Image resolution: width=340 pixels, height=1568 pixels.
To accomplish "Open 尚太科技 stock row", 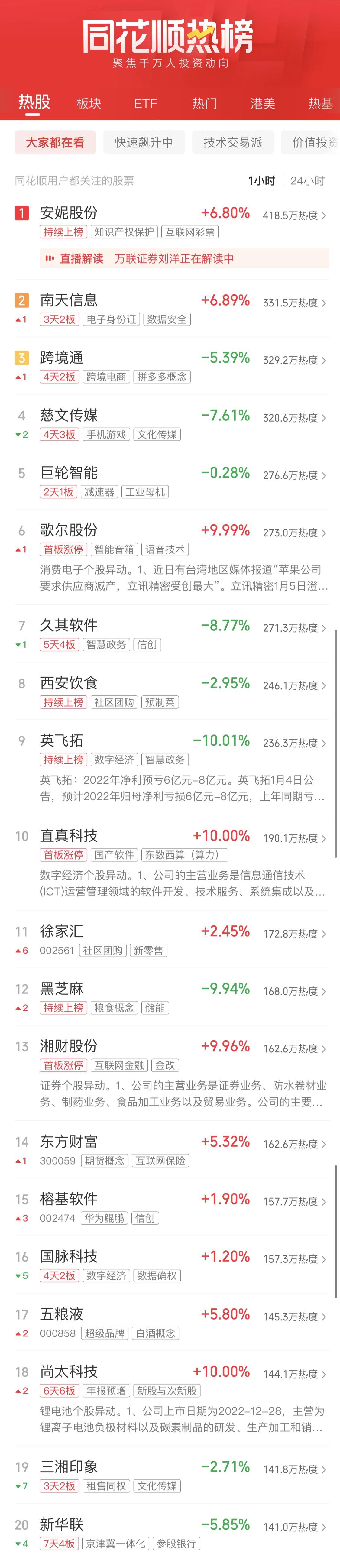I will [69, 1372].
